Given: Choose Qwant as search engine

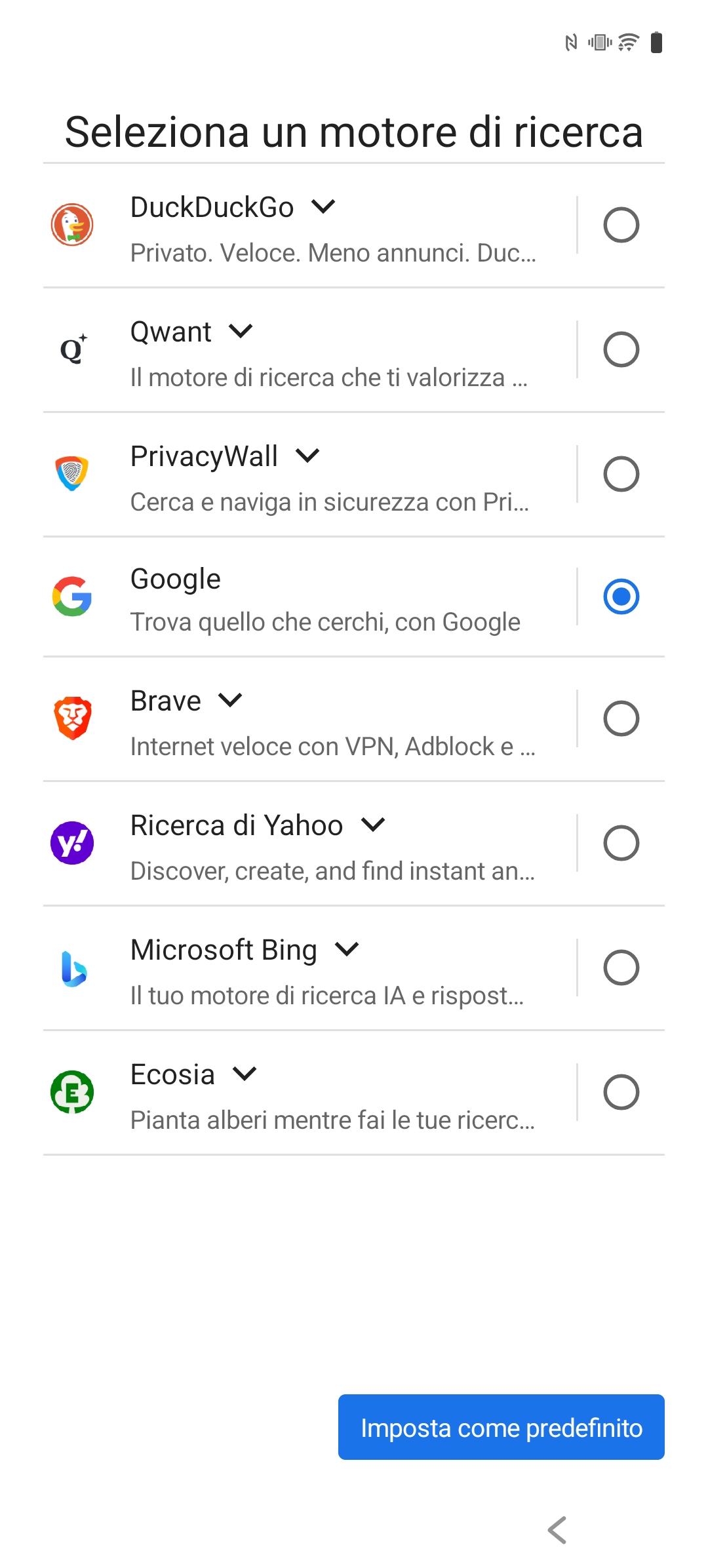Looking at the screenshot, I should 621,349.
